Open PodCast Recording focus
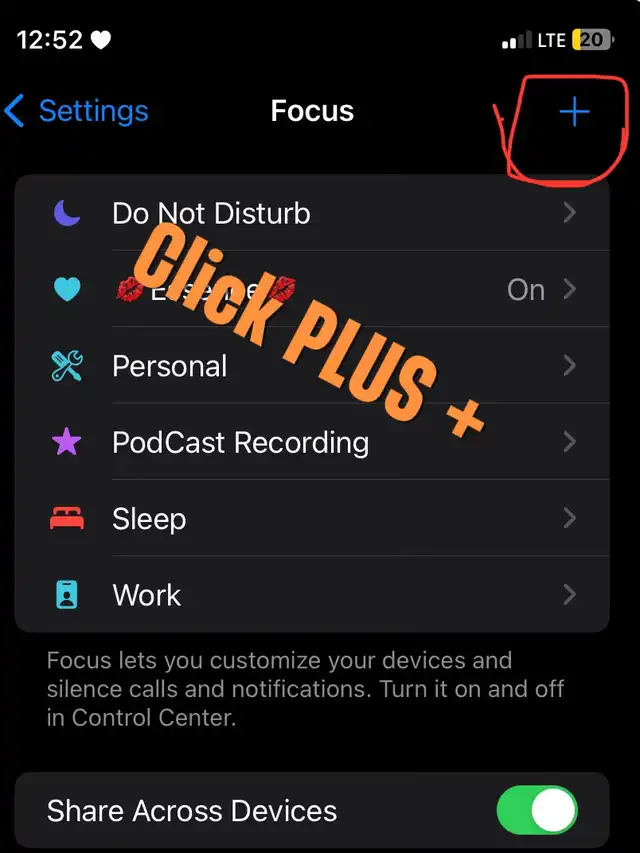This screenshot has height=853, width=640. [x=312, y=442]
